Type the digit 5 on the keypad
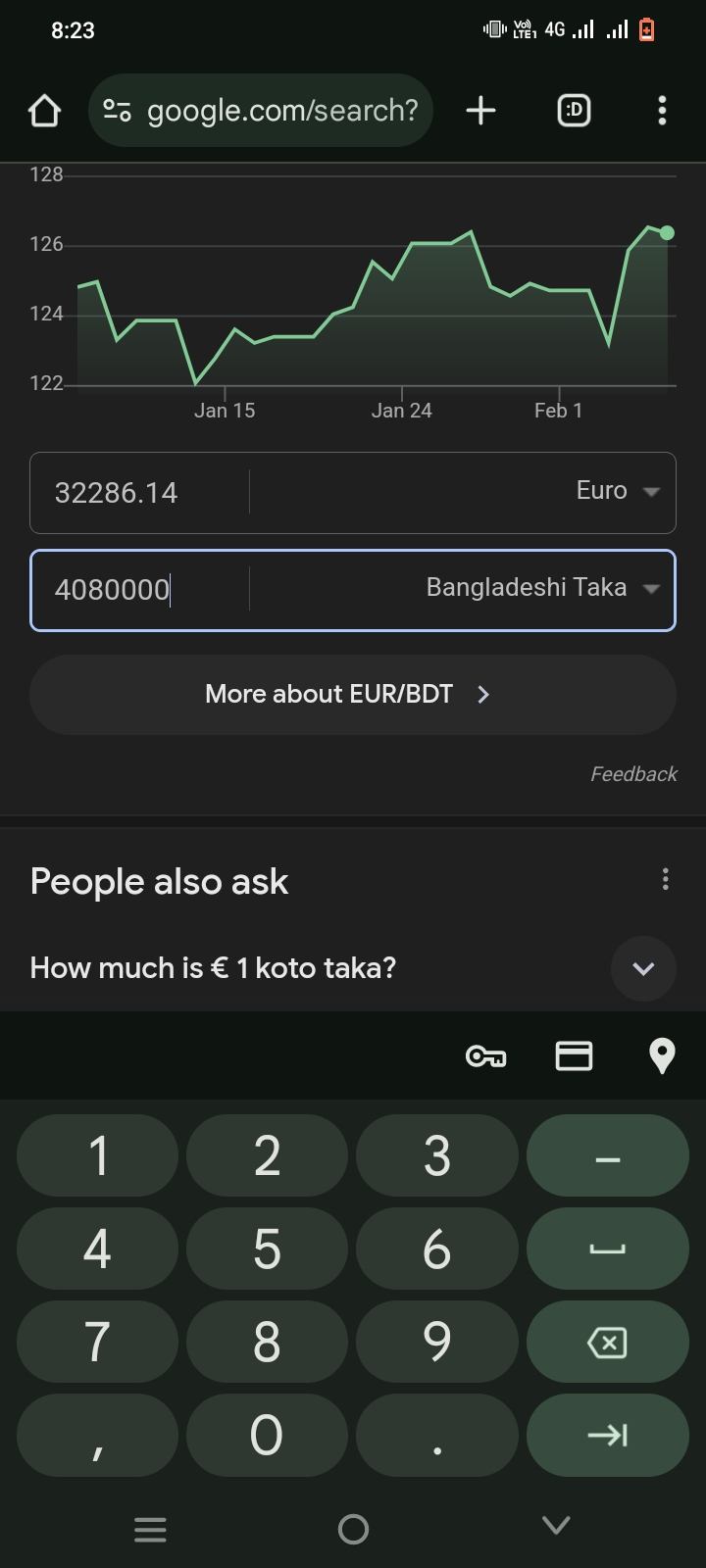706x1568 pixels. [267, 1249]
